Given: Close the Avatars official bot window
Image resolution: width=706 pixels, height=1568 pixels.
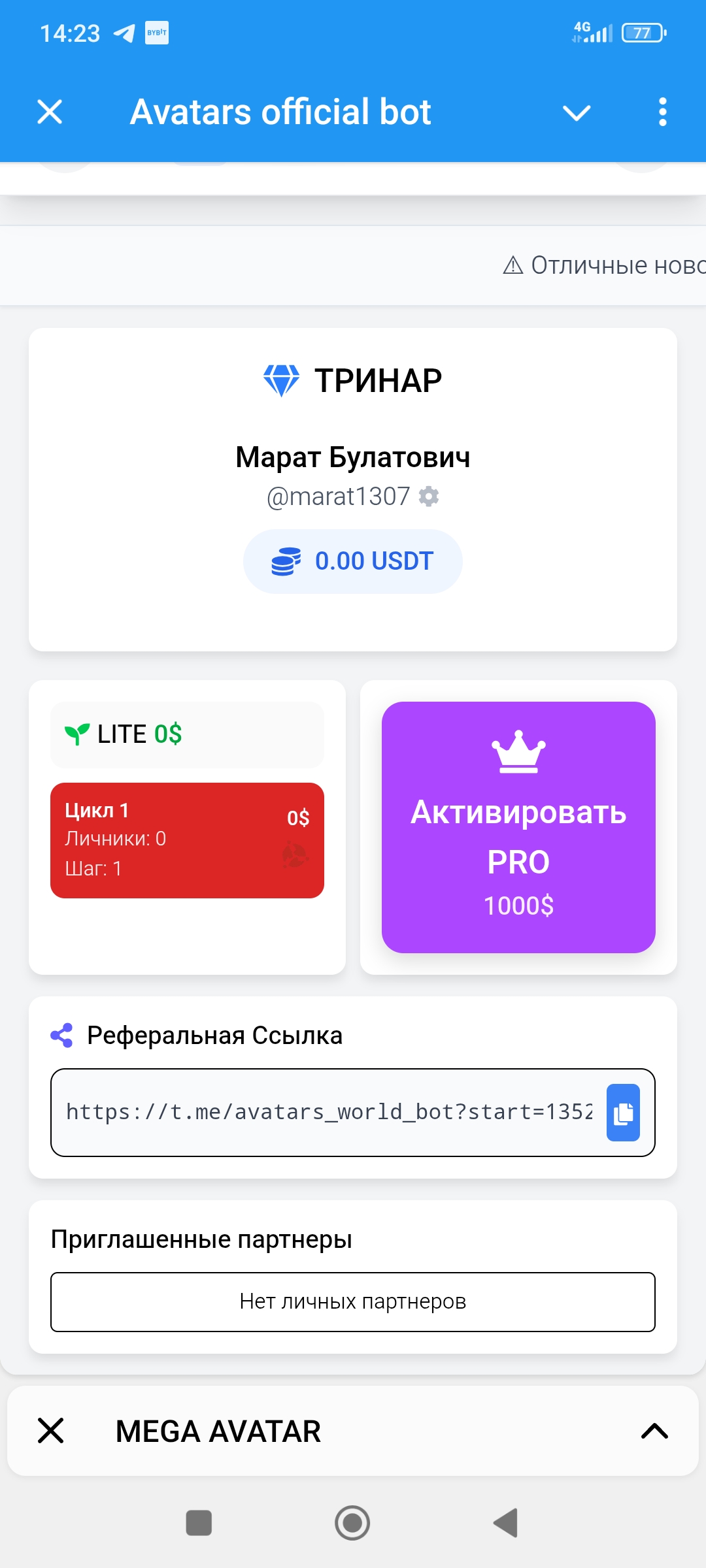Looking at the screenshot, I should coord(50,112).
